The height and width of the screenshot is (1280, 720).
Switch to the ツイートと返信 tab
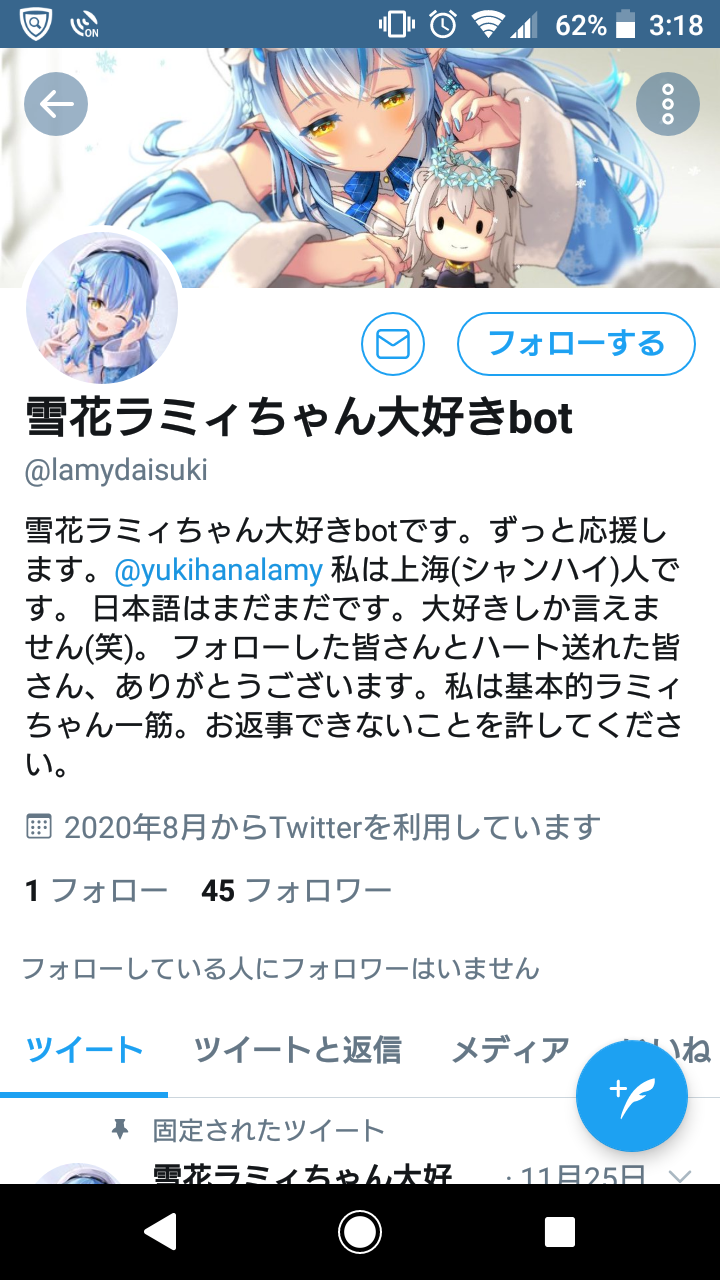pyautogui.click(x=297, y=1050)
